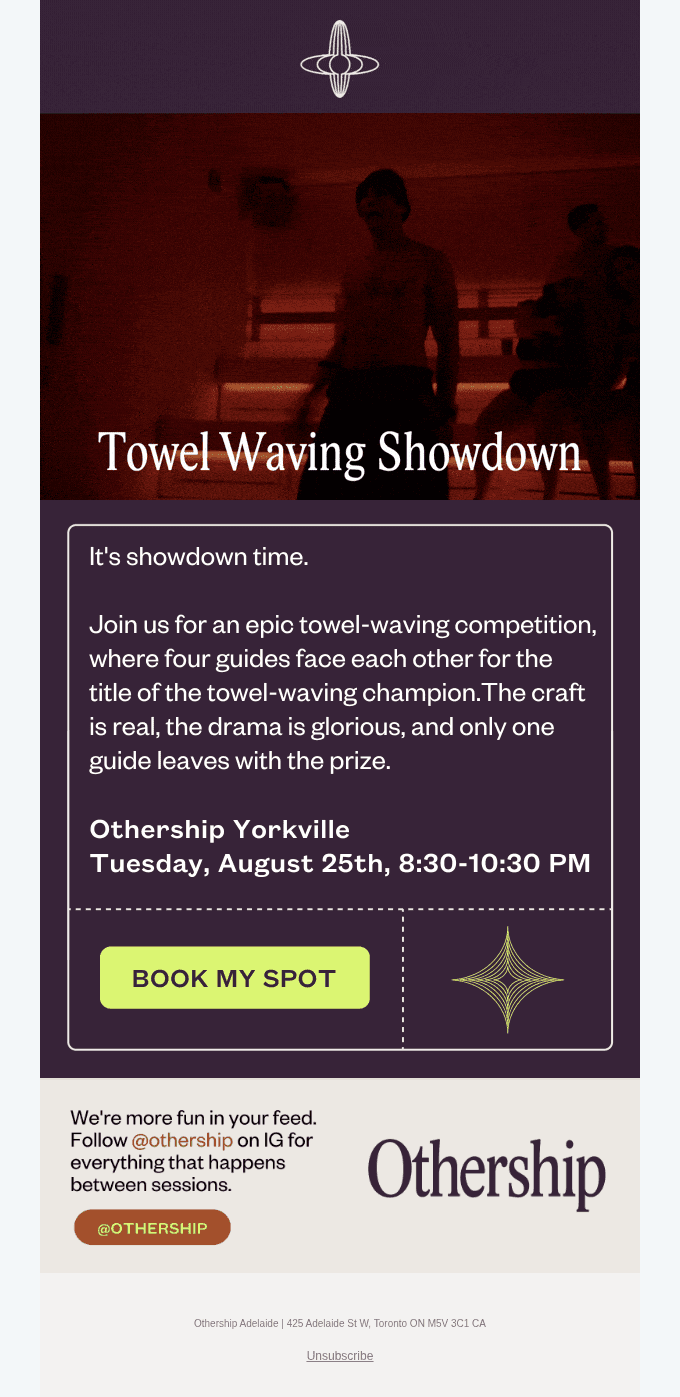Open the Towel Waving Showdown banner image

click(x=340, y=307)
